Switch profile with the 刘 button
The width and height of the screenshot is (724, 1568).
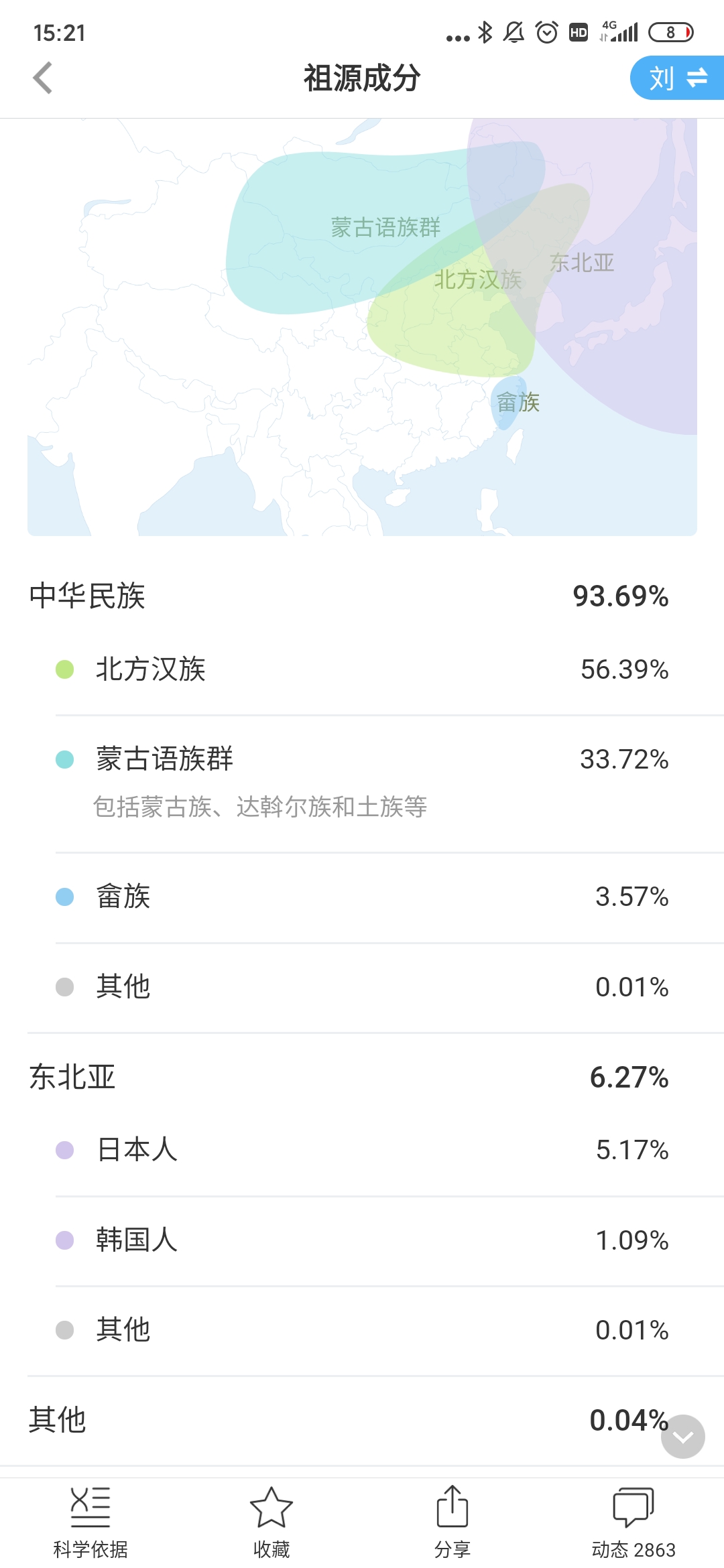[677, 78]
